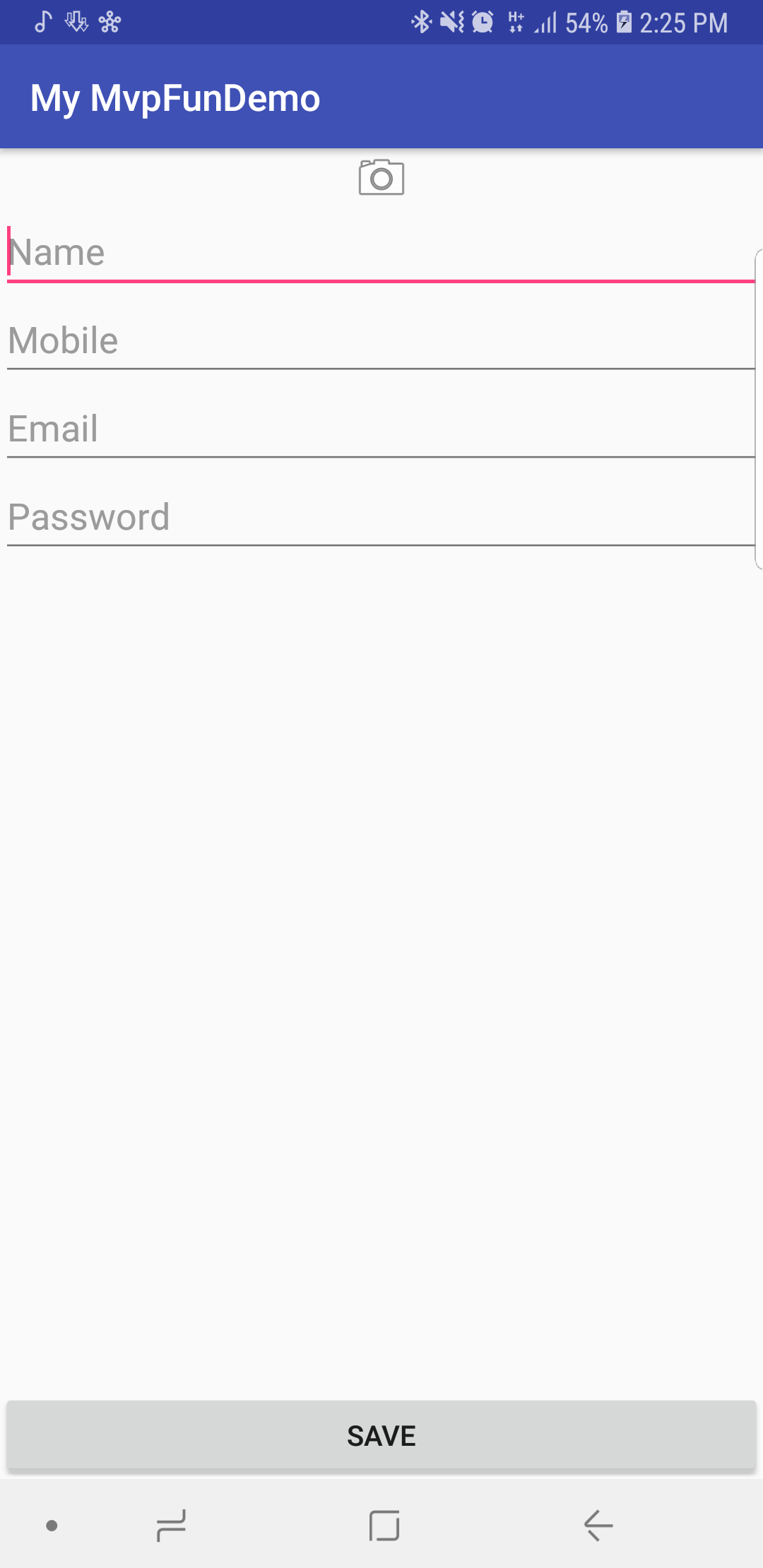Screen dimensions: 763x1568
Task: Enter the Password field
Action: pos(381,518)
